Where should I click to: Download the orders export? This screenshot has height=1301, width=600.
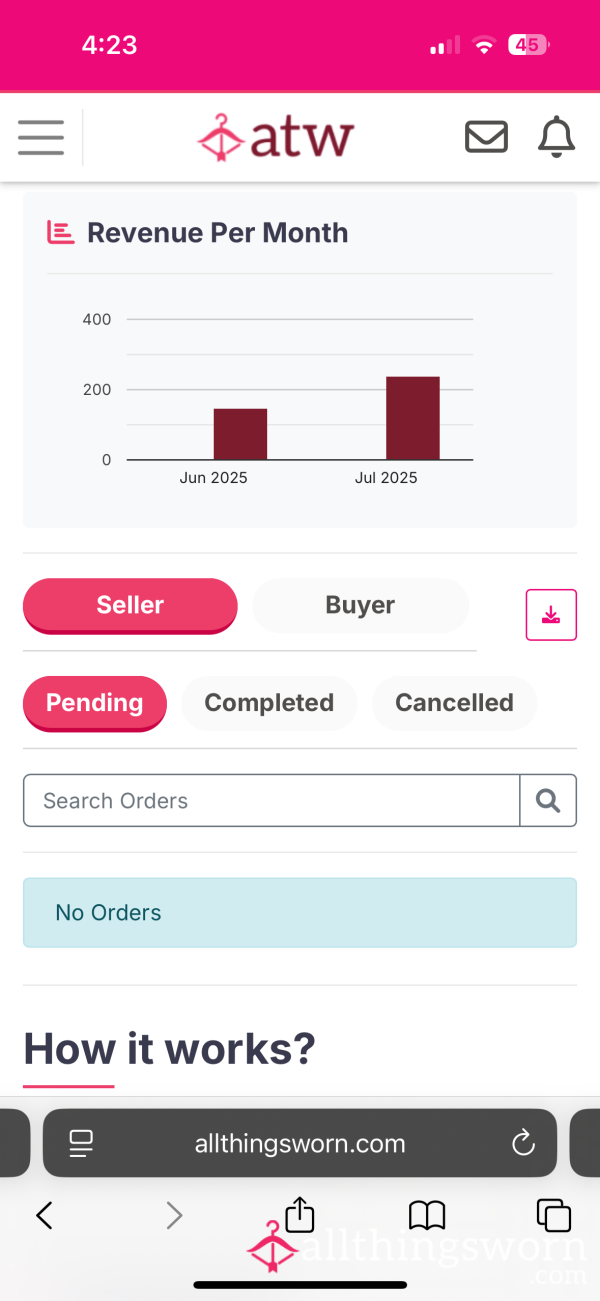coord(551,615)
